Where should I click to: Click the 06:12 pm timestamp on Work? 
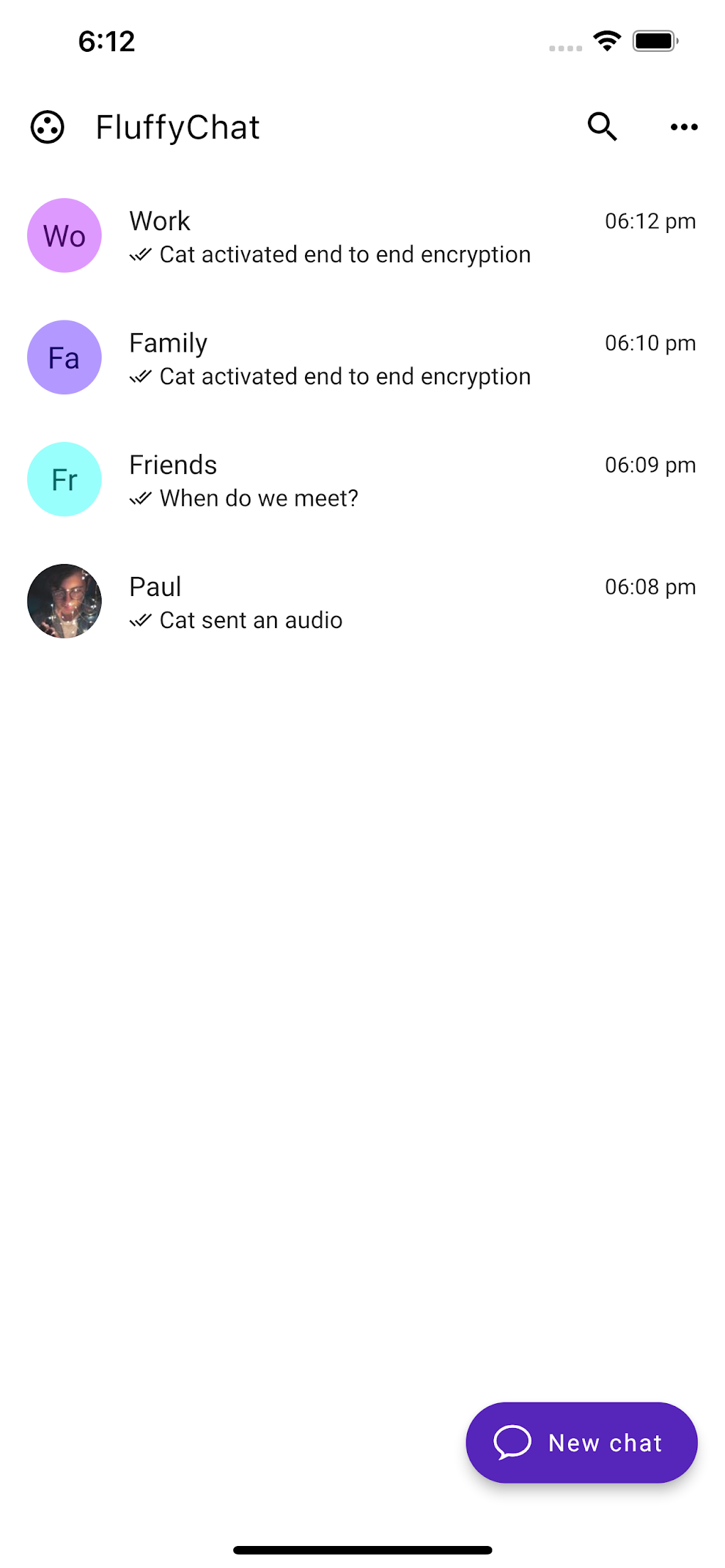tap(650, 221)
